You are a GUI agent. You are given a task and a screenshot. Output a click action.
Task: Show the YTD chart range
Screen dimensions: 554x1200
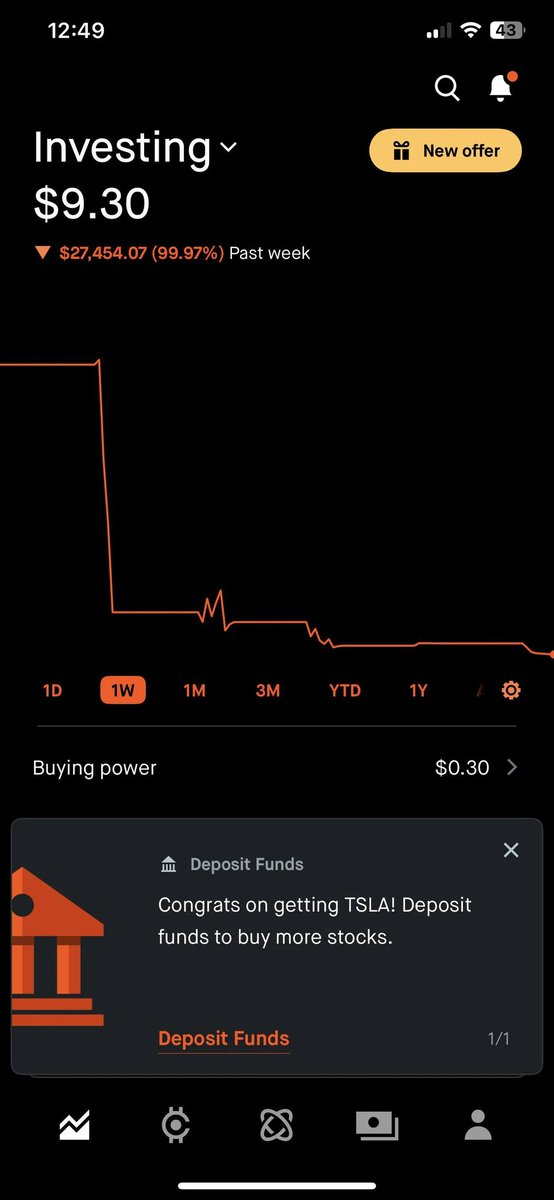click(345, 690)
